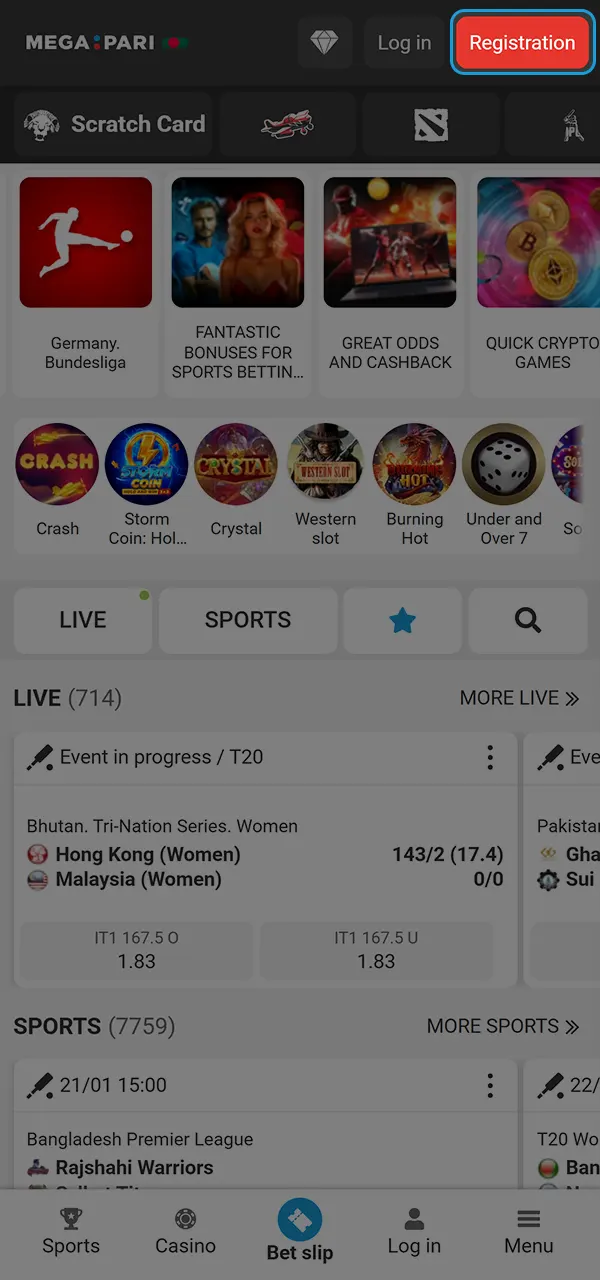Launch Under and Over 7 game
Image resolution: width=600 pixels, height=1280 pixels.
tap(503, 482)
